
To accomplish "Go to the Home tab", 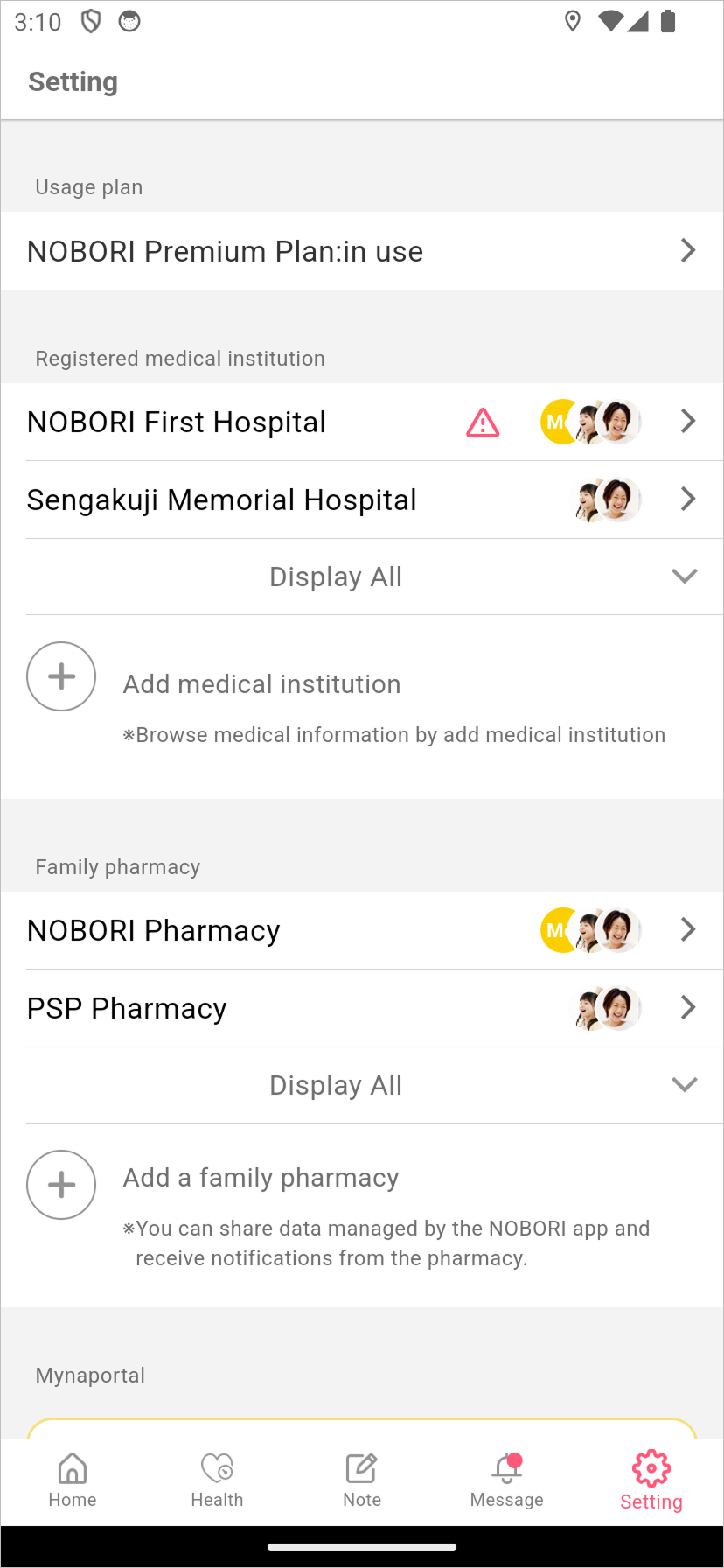I will [x=73, y=1480].
